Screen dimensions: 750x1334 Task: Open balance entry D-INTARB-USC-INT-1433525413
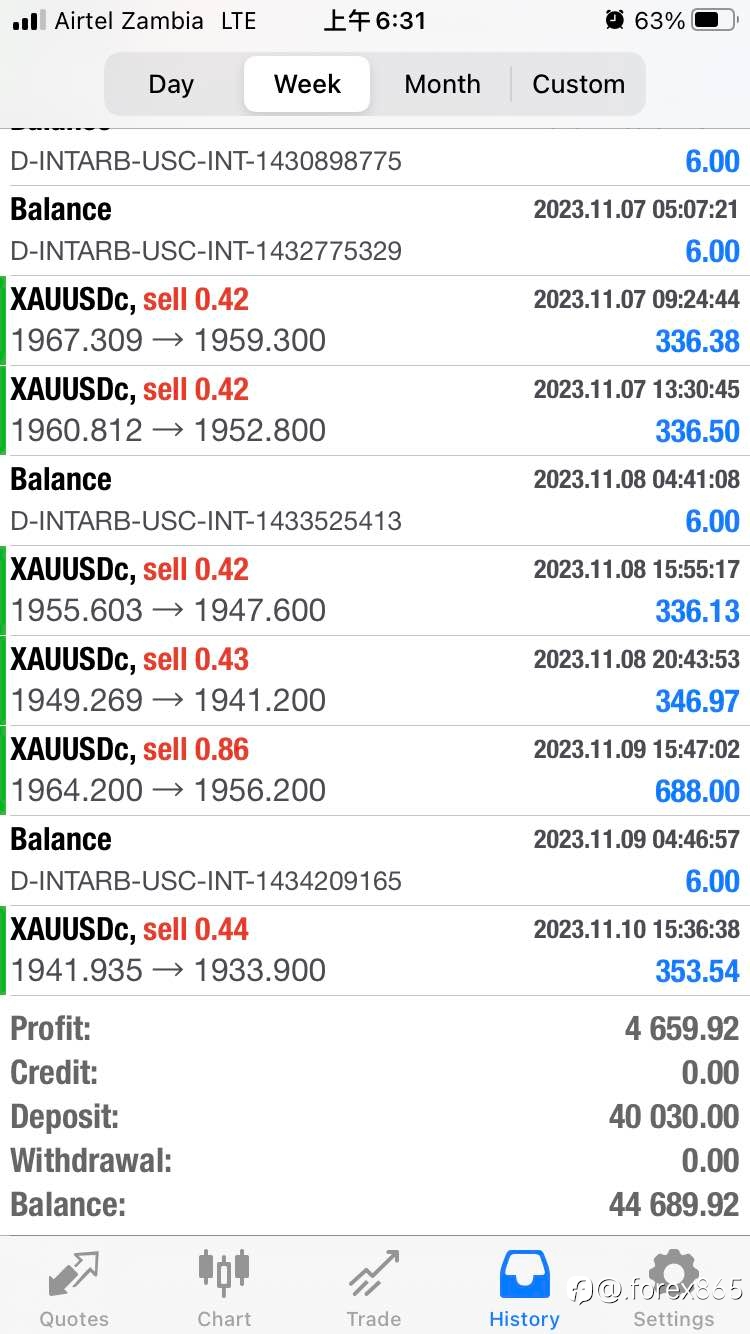point(375,501)
